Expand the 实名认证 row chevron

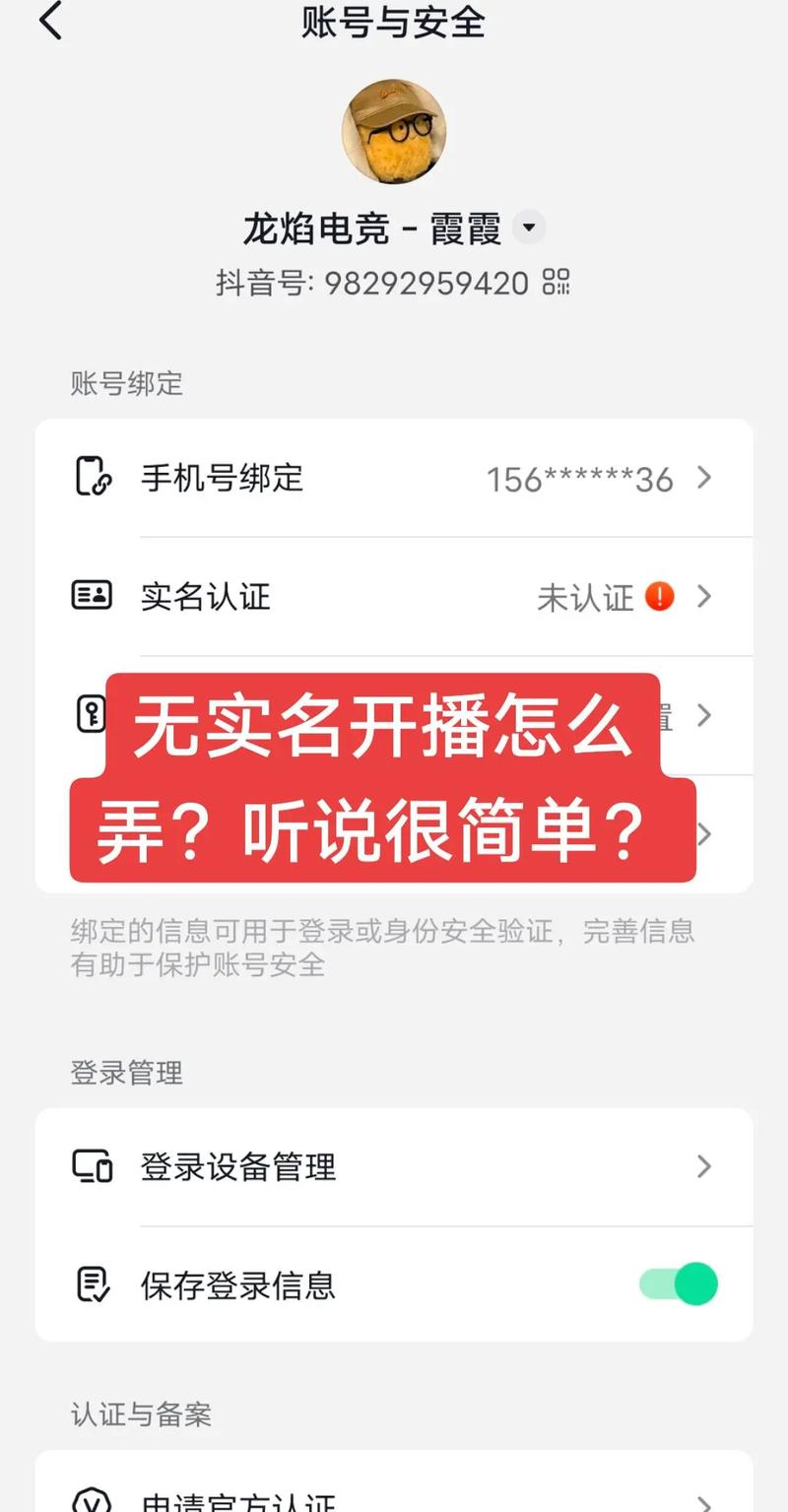pos(703,597)
